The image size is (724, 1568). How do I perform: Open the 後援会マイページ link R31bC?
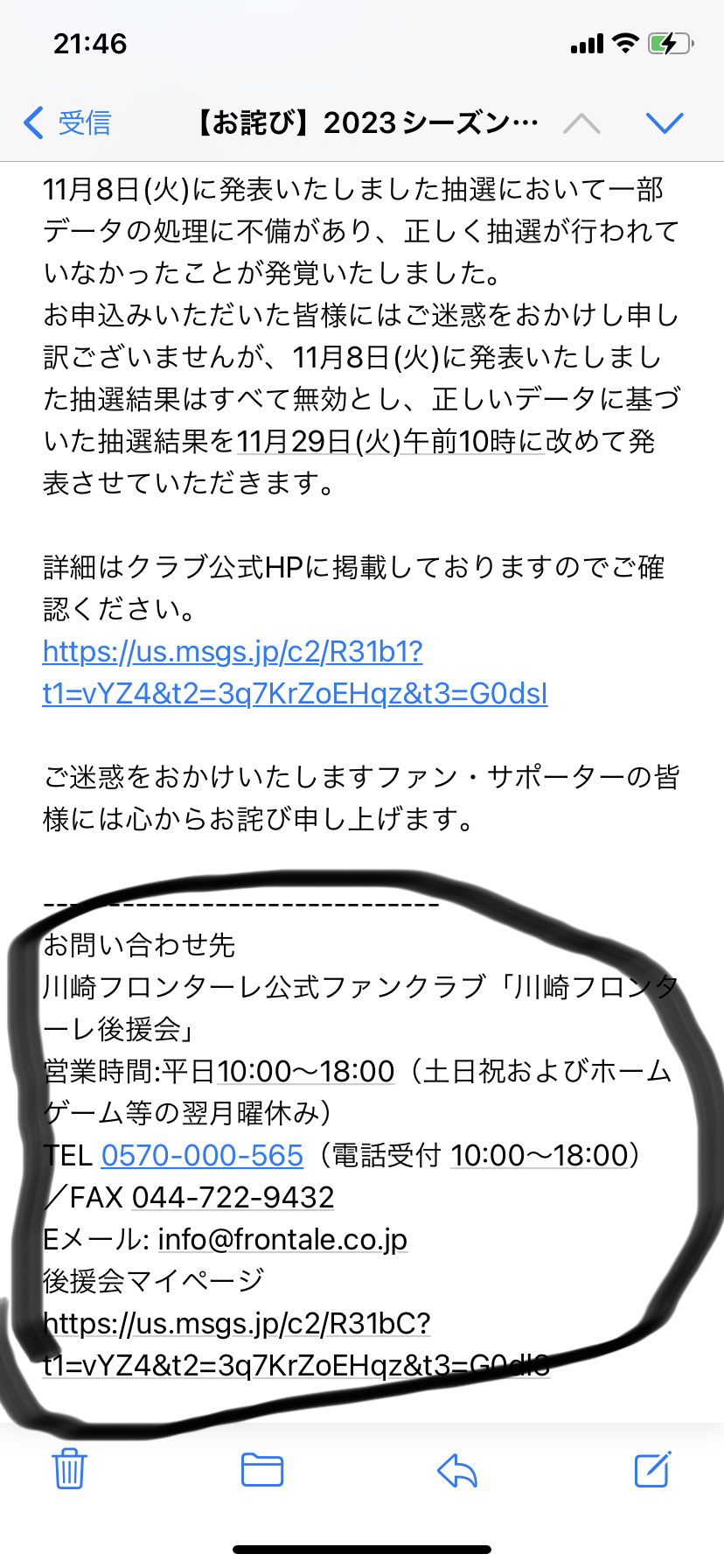click(296, 1344)
